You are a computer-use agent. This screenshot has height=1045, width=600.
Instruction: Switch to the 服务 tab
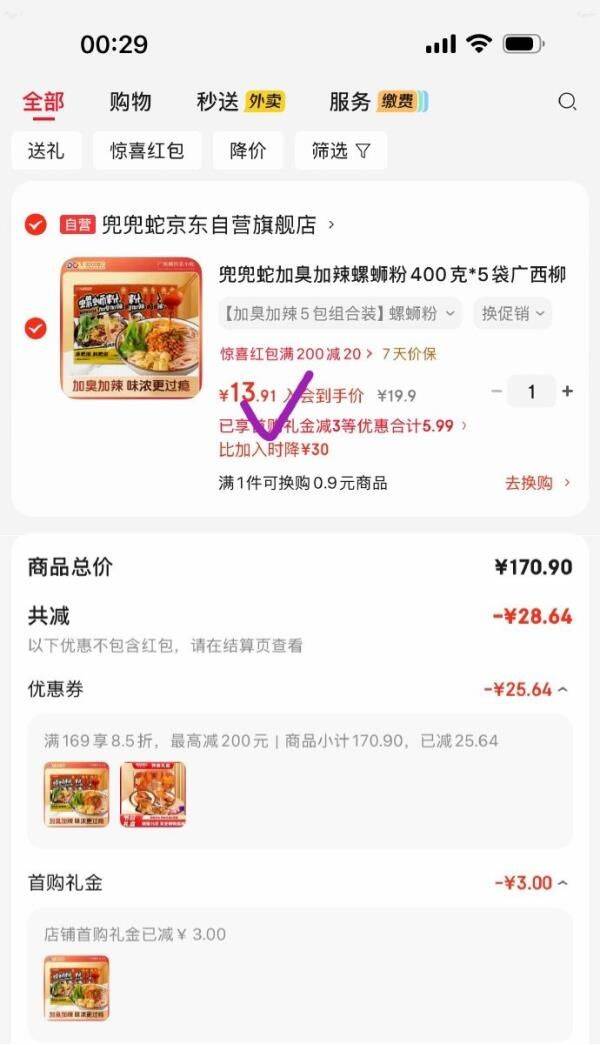point(378,101)
